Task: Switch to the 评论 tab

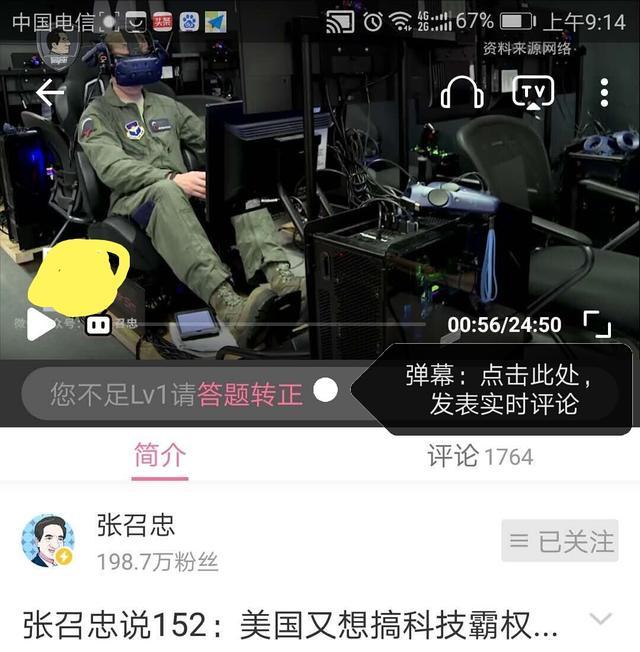Action: (480, 456)
